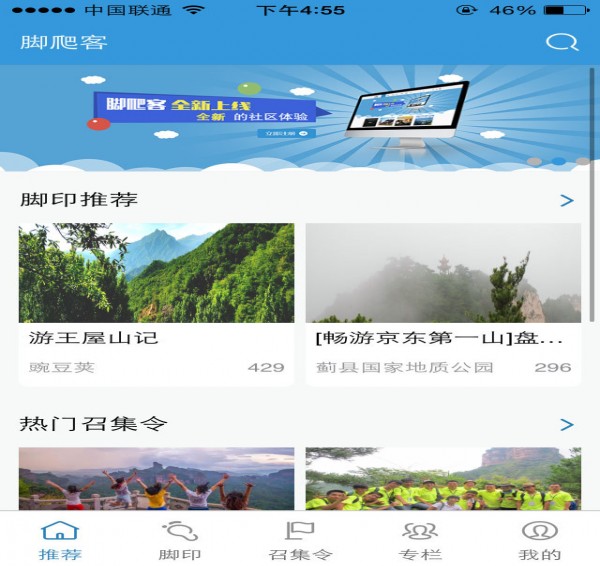Open the yellow-shirt group 召集令 card

click(443, 478)
